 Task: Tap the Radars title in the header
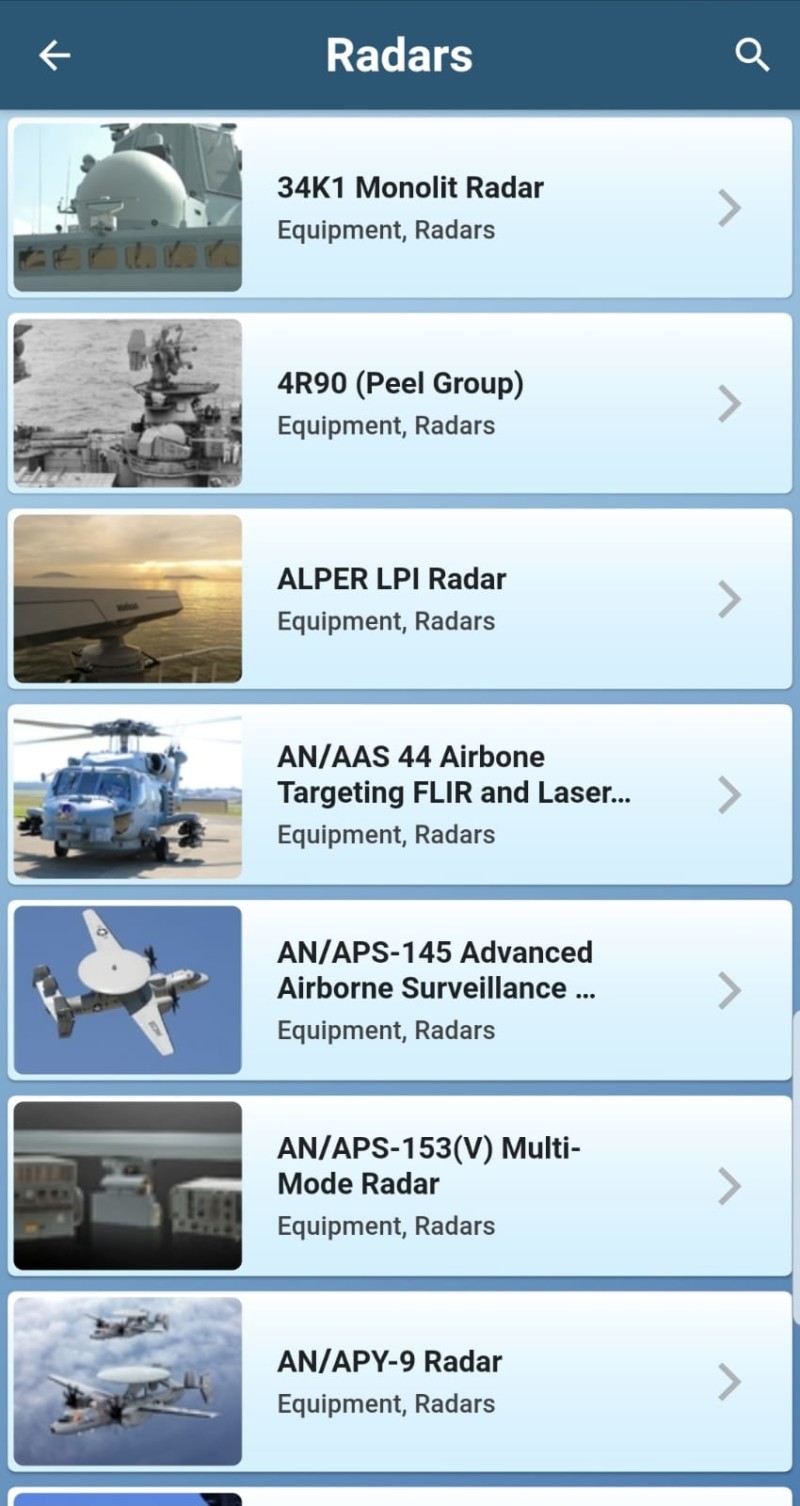coord(398,55)
